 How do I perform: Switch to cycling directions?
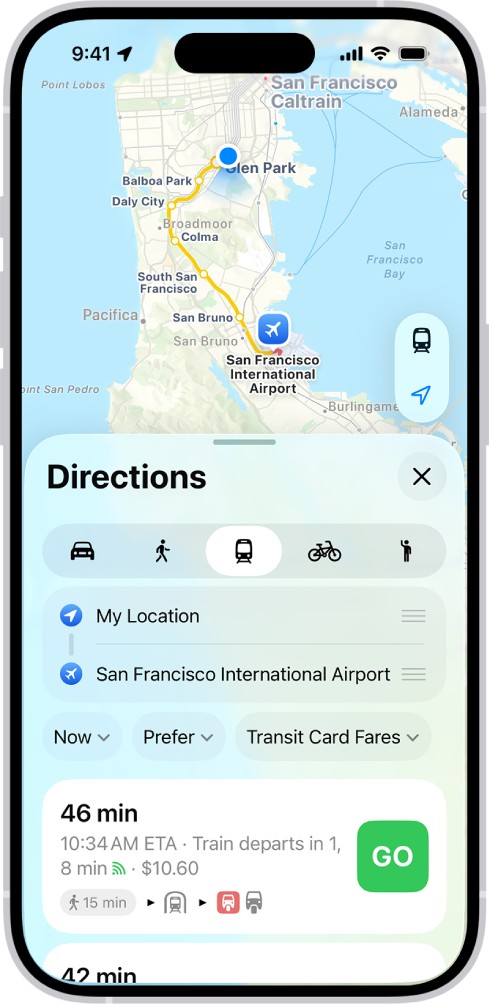pos(324,551)
